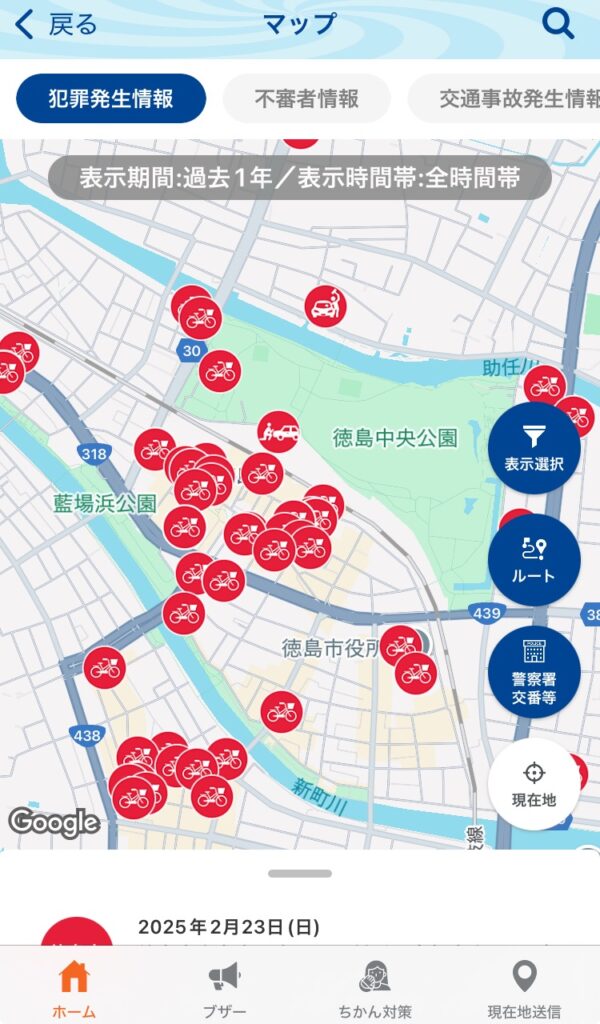The height and width of the screenshot is (1024, 600).
Task: Show 警察署・交番等 on the map
Action: (534, 672)
